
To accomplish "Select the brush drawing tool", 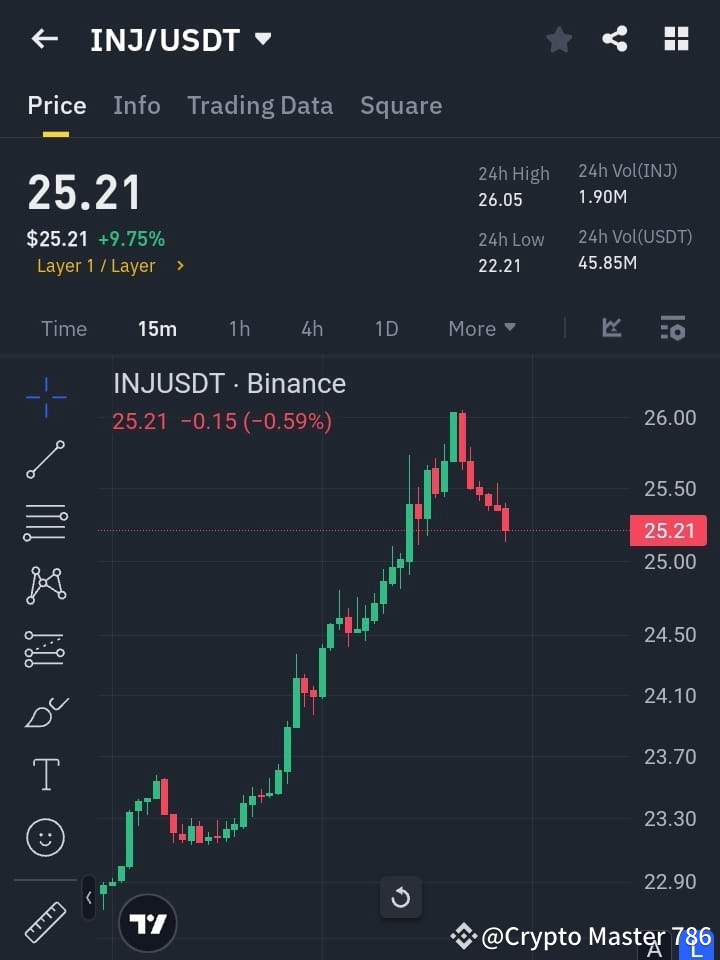I will pos(45,711).
